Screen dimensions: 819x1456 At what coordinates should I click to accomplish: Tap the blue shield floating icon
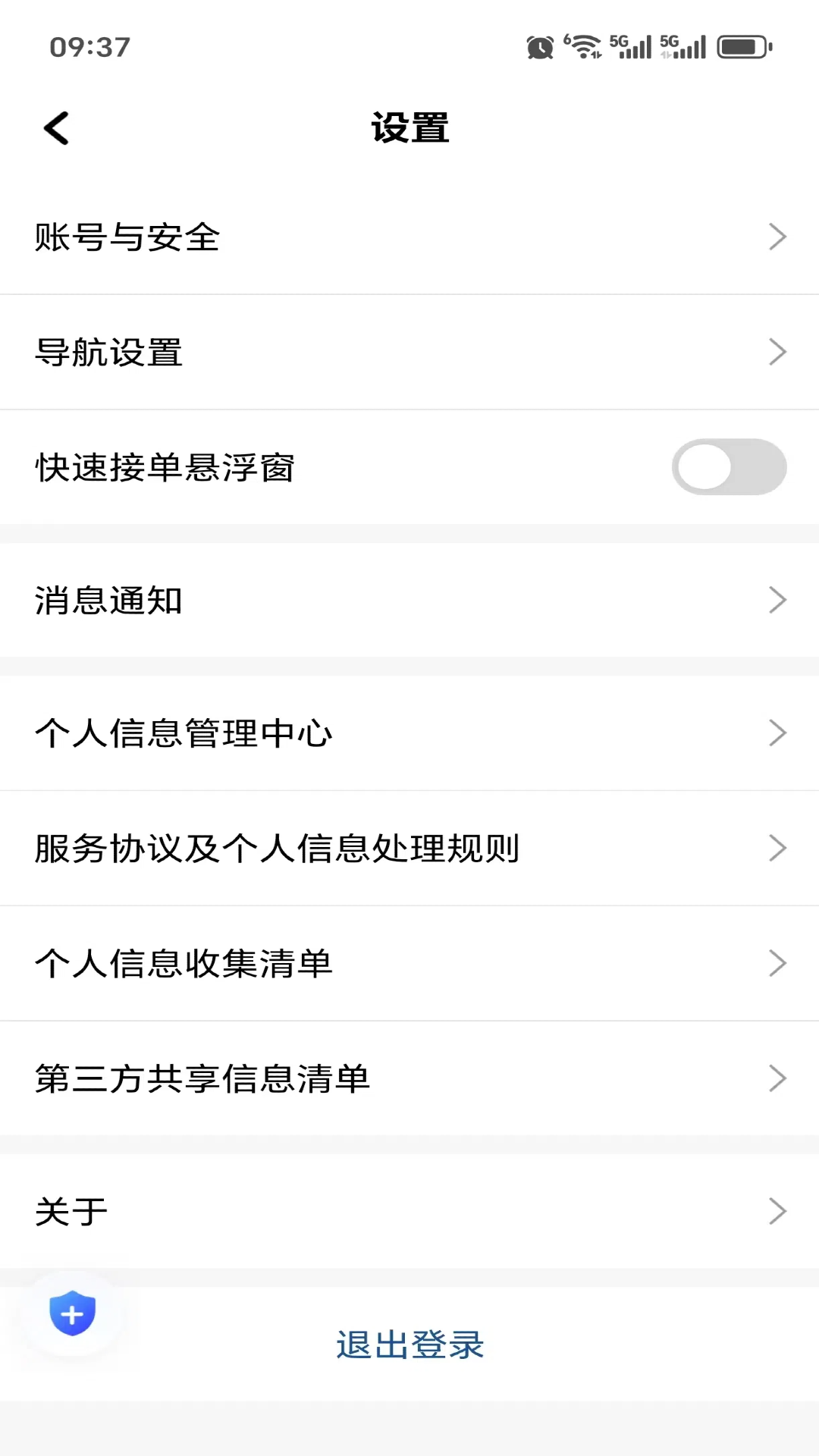click(72, 1314)
